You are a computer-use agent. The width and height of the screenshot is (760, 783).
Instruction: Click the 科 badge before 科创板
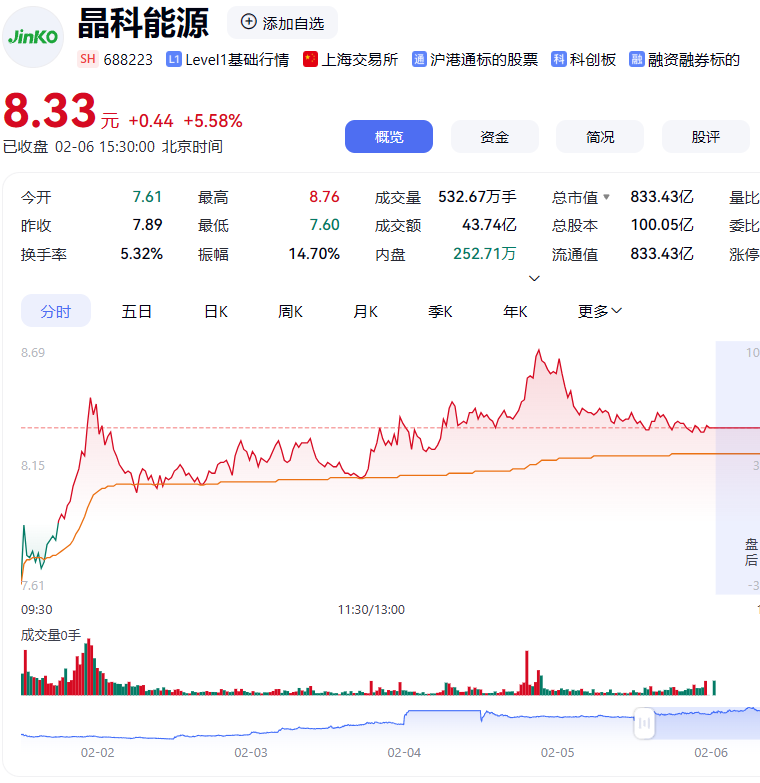[558, 60]
